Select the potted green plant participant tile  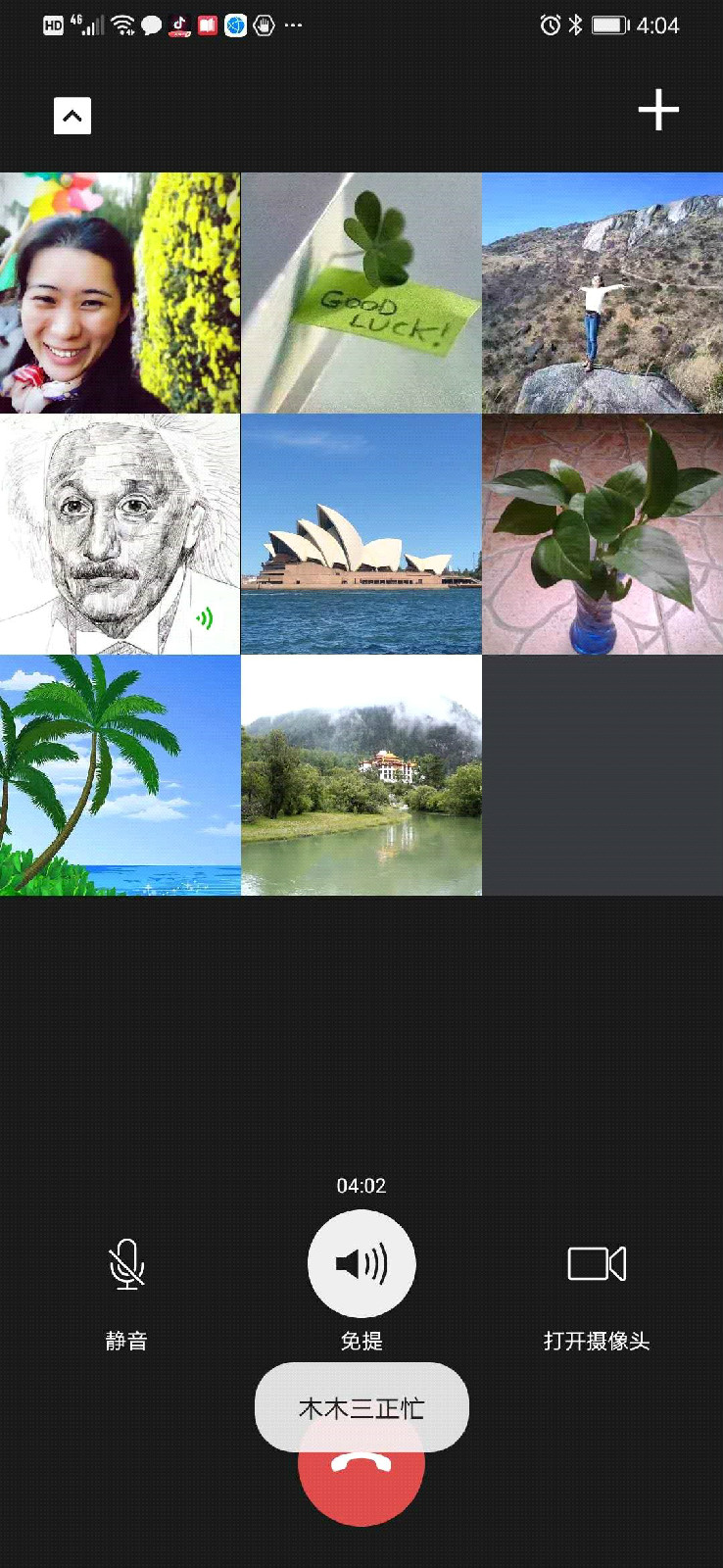point(602,534)
